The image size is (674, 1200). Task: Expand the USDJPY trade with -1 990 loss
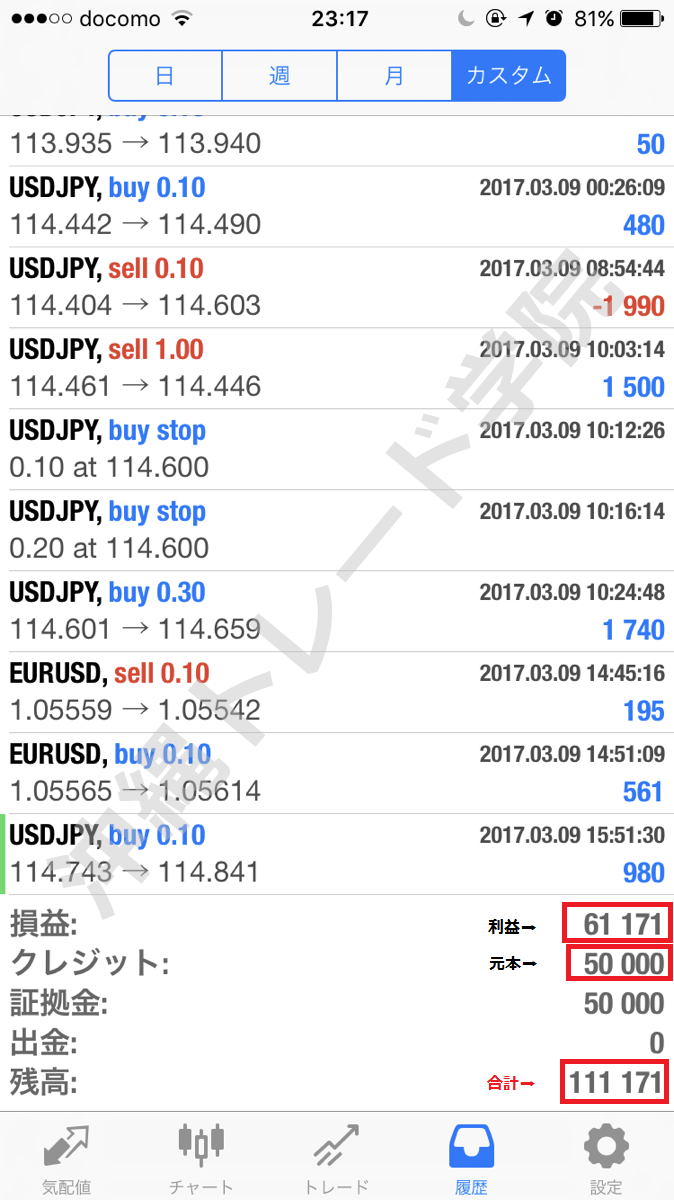[x=337, y=288]
